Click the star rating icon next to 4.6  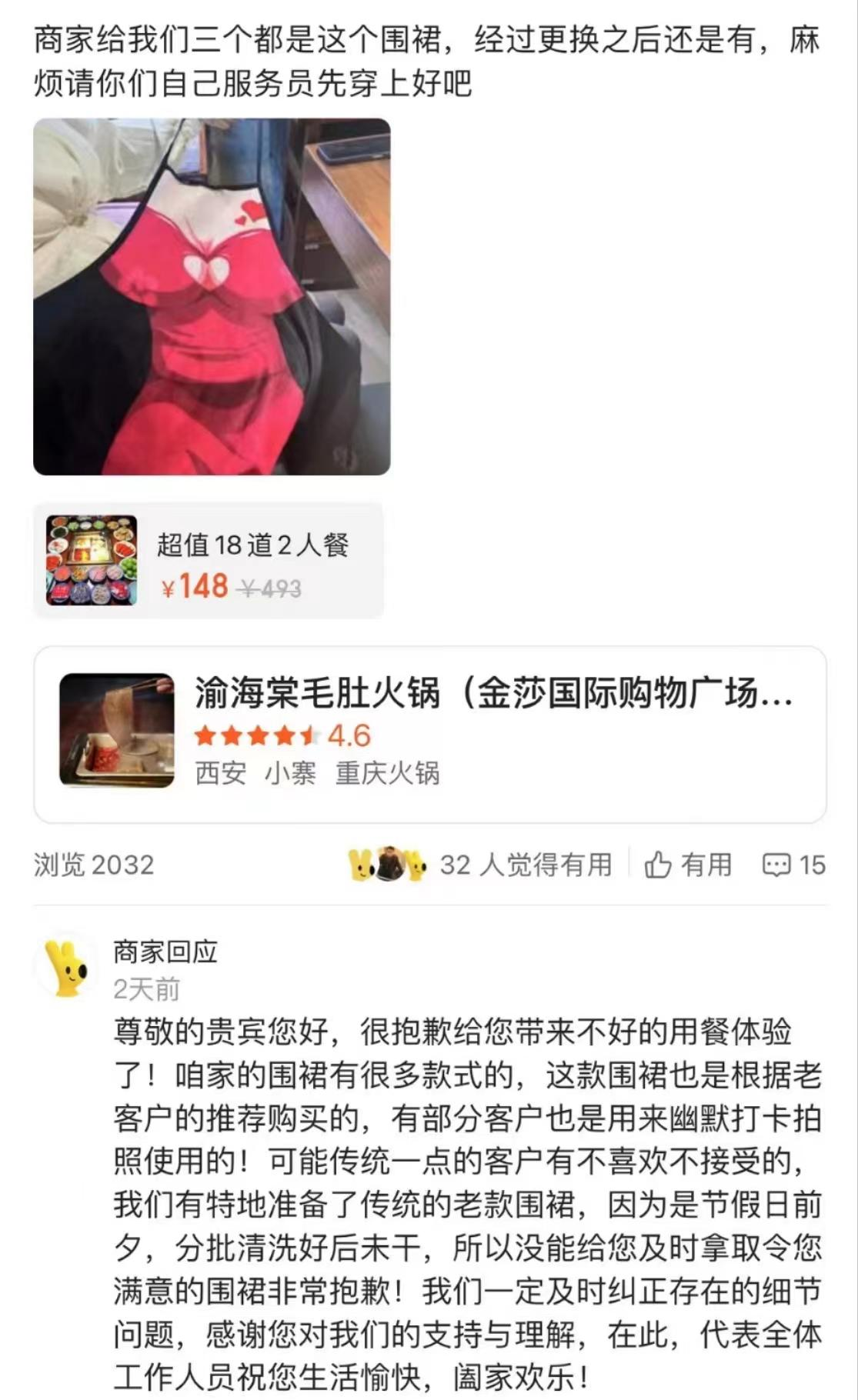click(x=254, y=736)
